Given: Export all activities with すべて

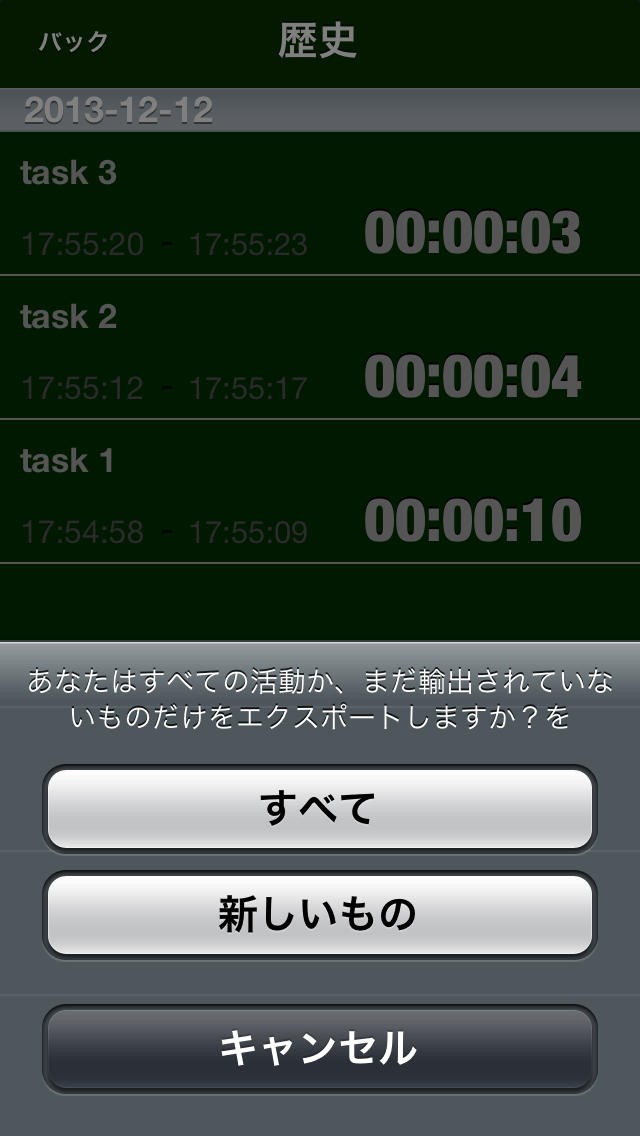Looking at the screenshot, I should click(319, 808).
